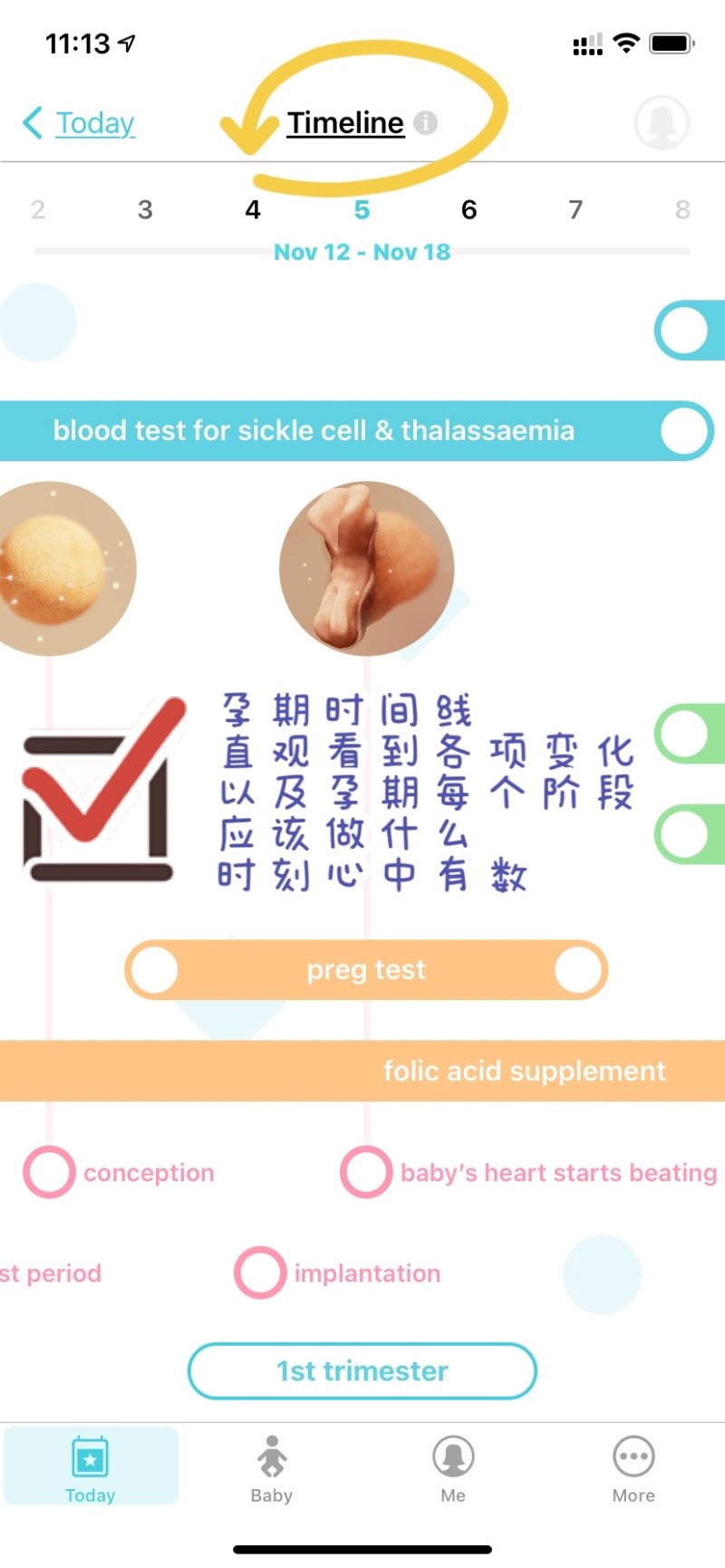
Task: Go back to Today
Action: (x=79, y=123)
